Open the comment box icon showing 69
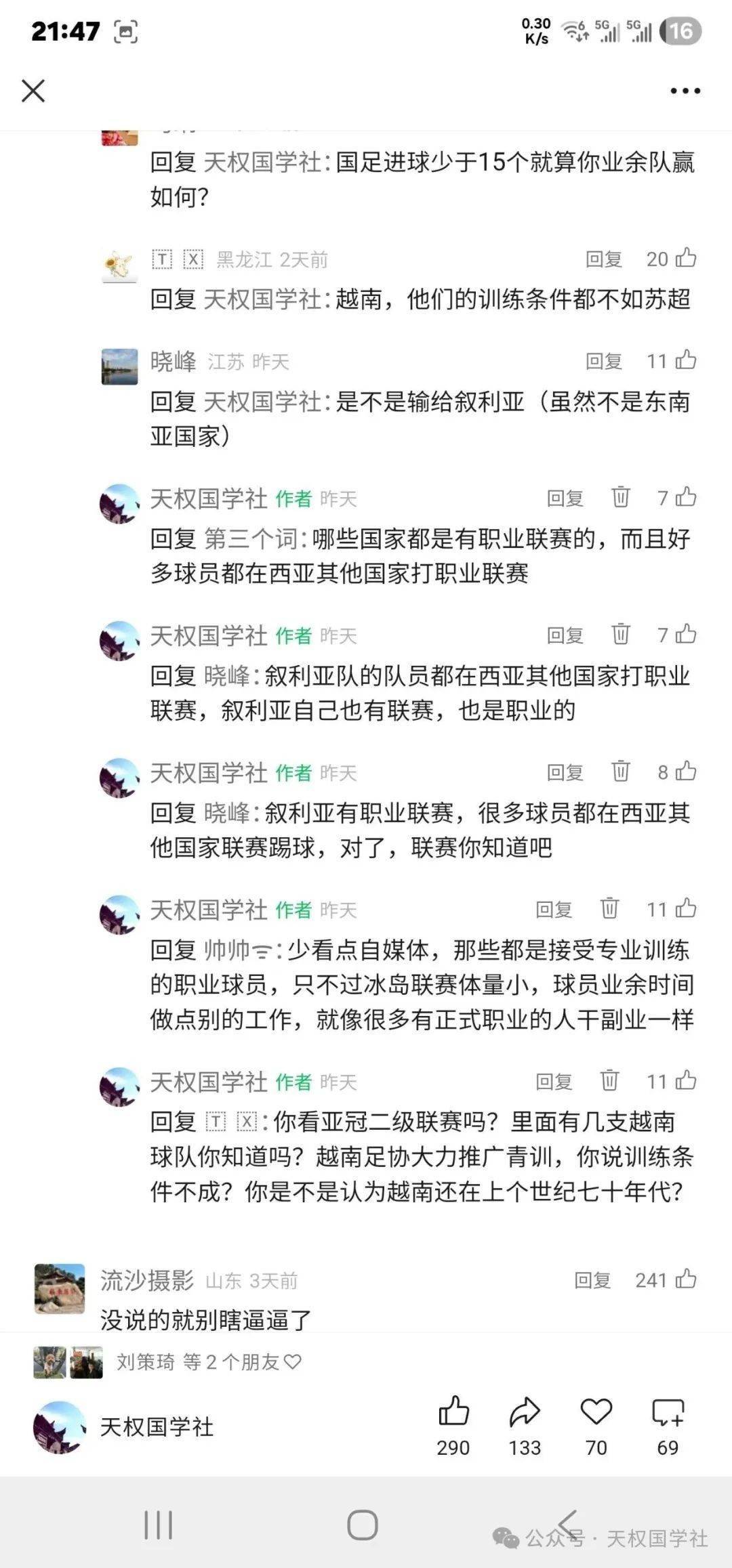The width and height of the screenshot is (732, 1568). pos(668,1412)
